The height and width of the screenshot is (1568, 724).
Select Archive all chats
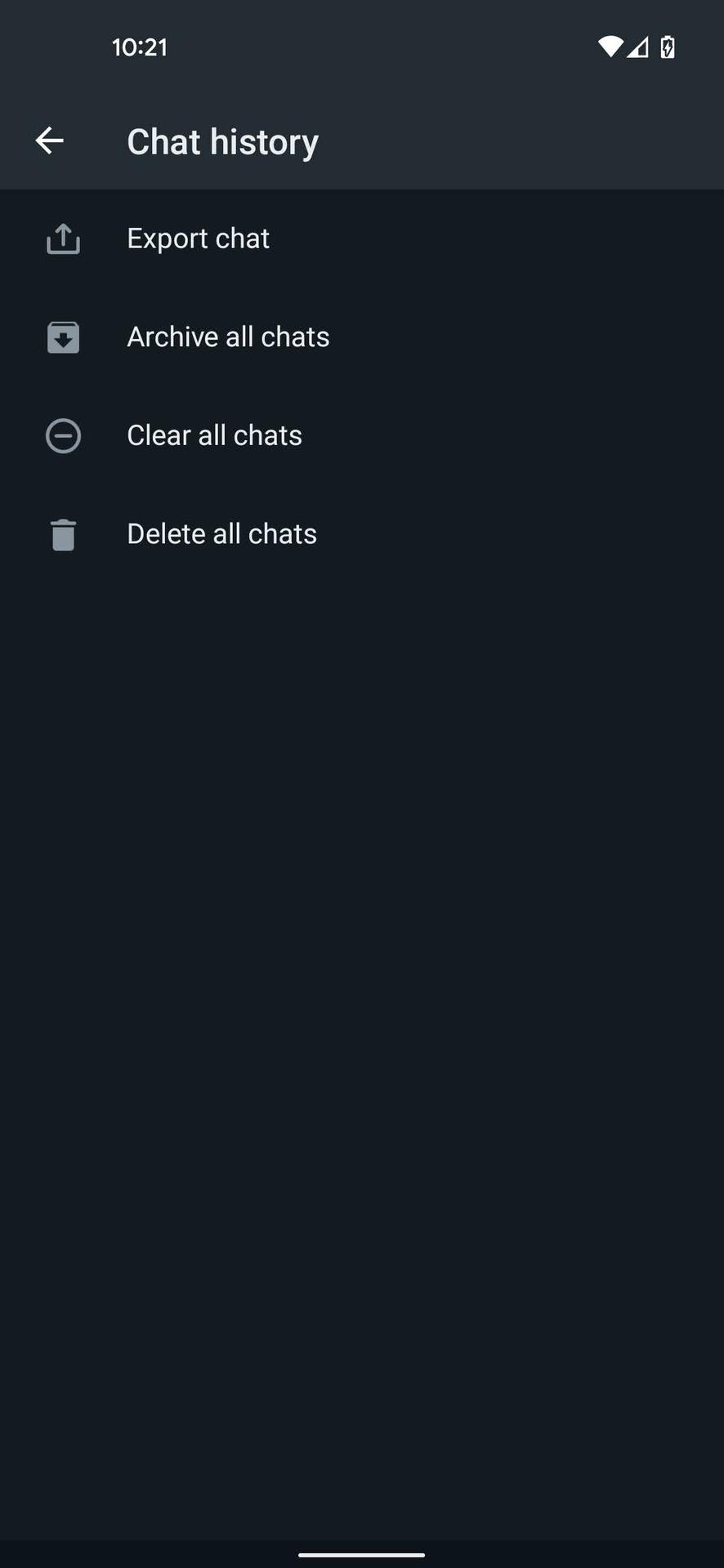(228, 337)
